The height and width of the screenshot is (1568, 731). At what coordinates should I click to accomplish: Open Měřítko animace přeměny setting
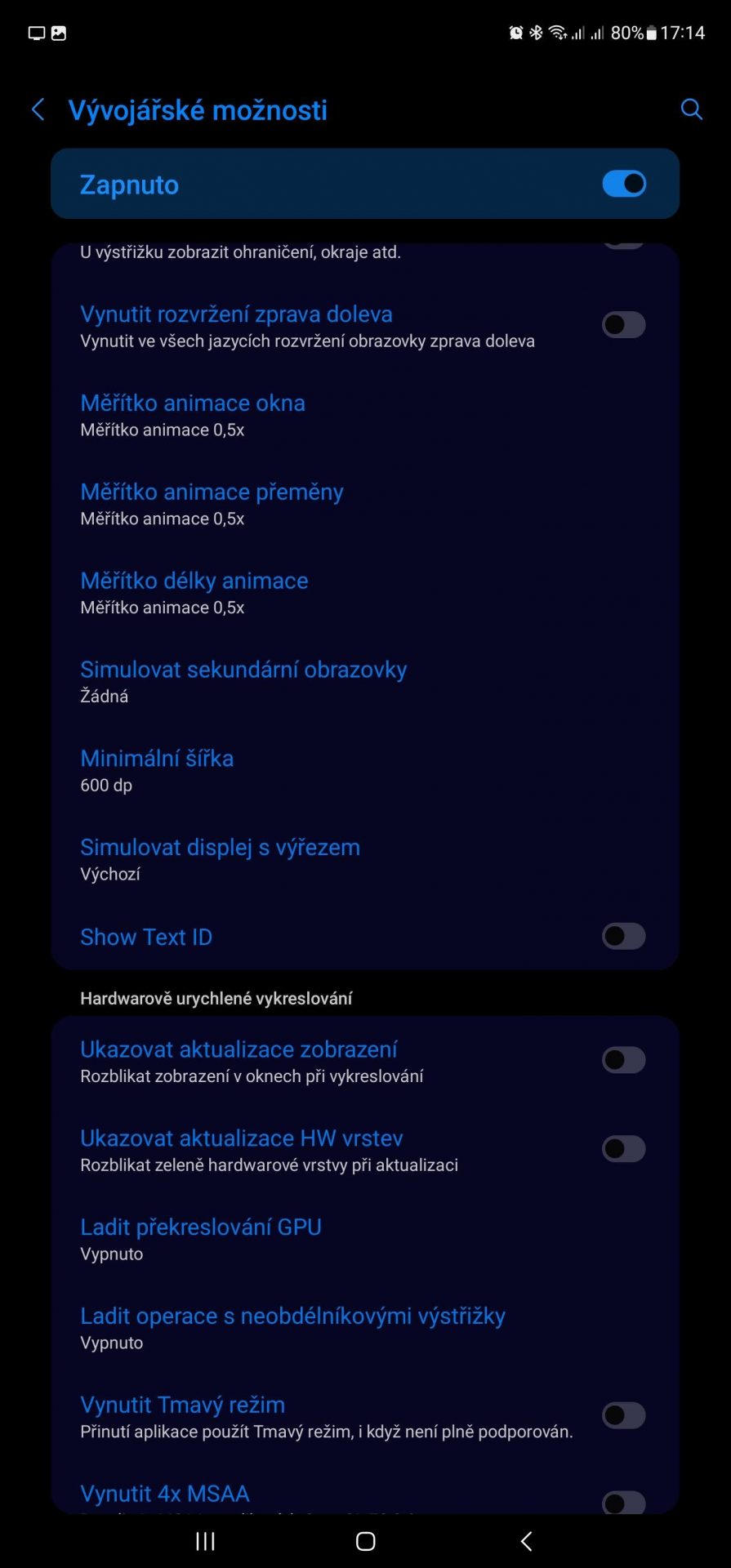(365, 504)
